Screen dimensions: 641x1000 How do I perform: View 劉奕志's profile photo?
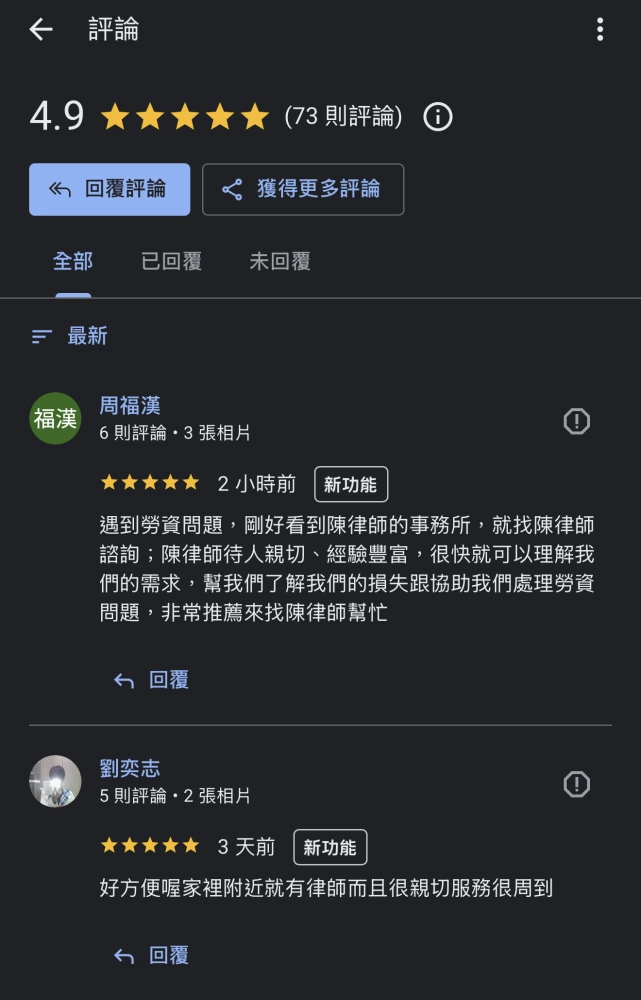click(55, 781)
